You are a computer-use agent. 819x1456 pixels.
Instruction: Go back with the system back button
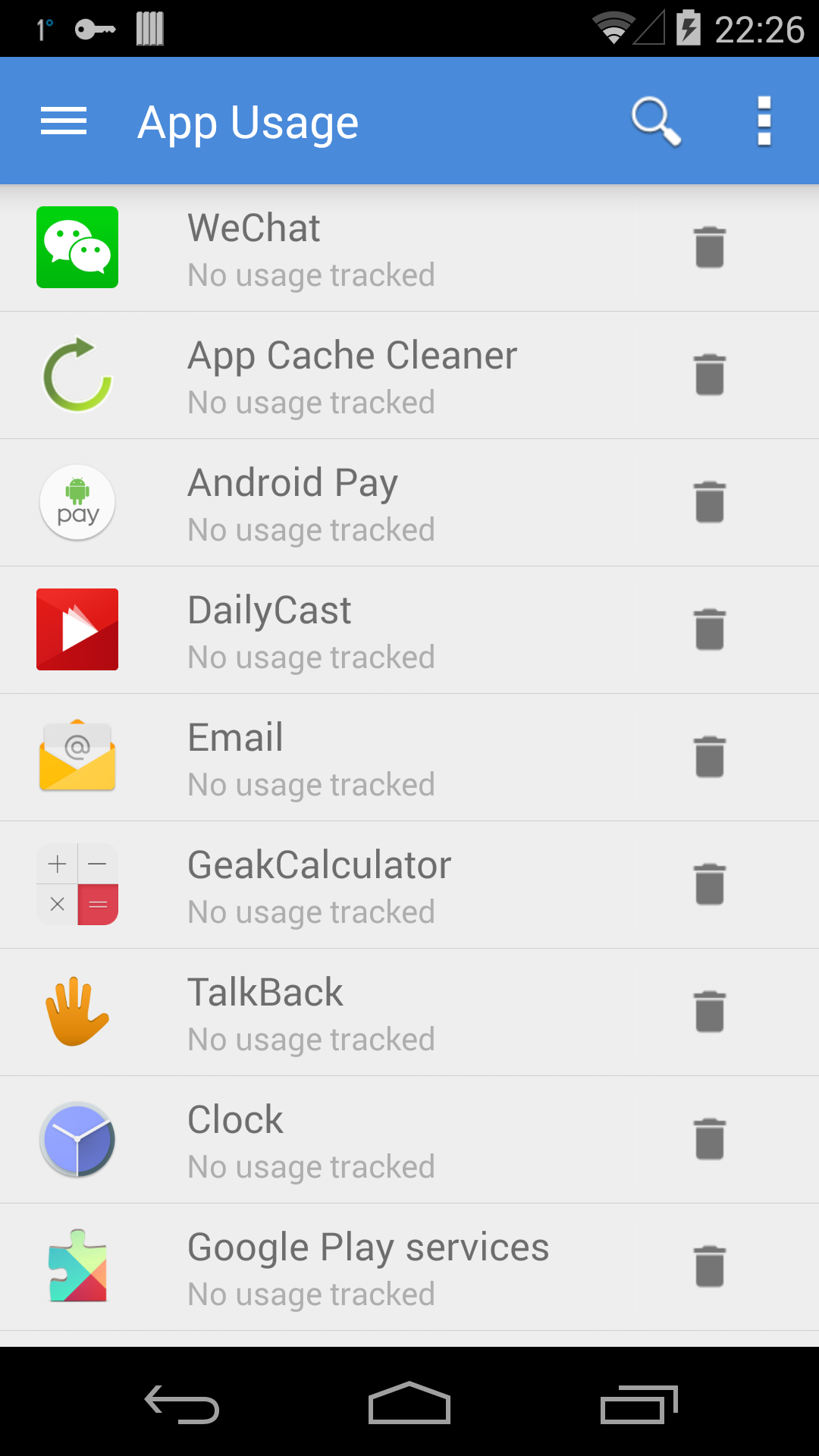coord(182,1404)
